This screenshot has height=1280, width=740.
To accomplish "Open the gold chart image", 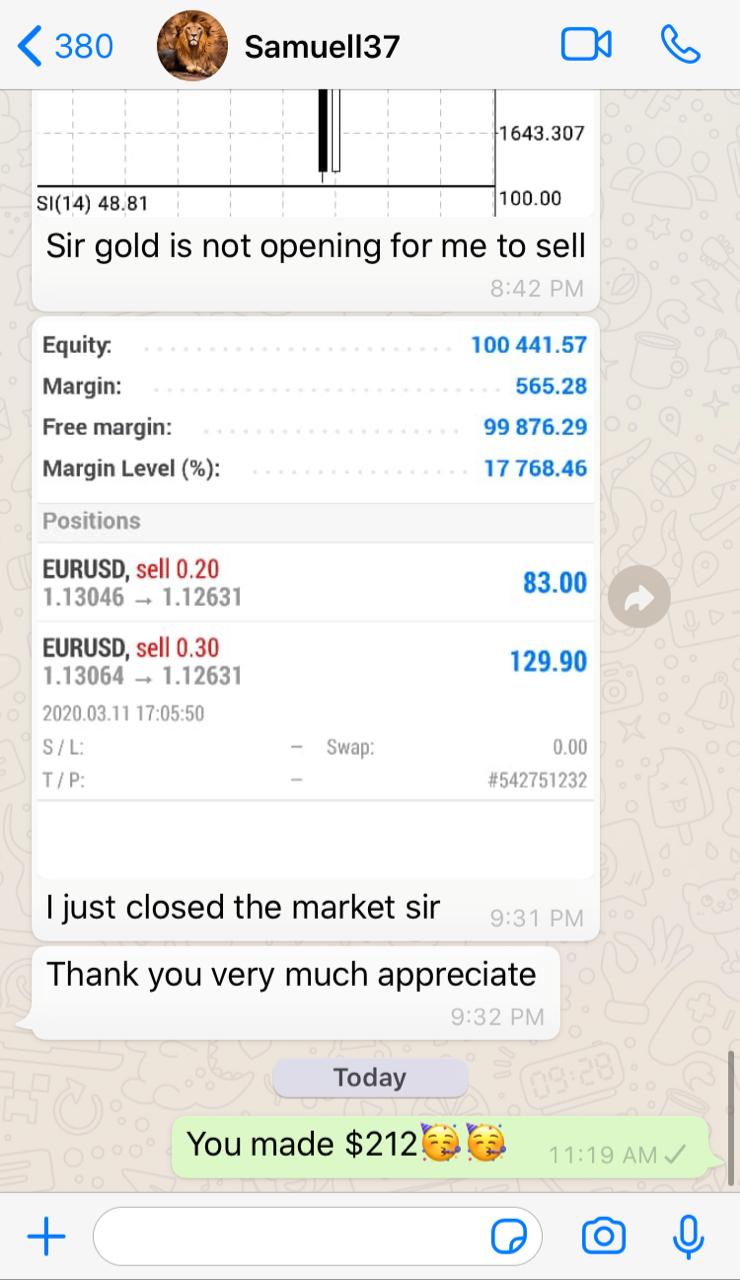I will click(315, 150).
